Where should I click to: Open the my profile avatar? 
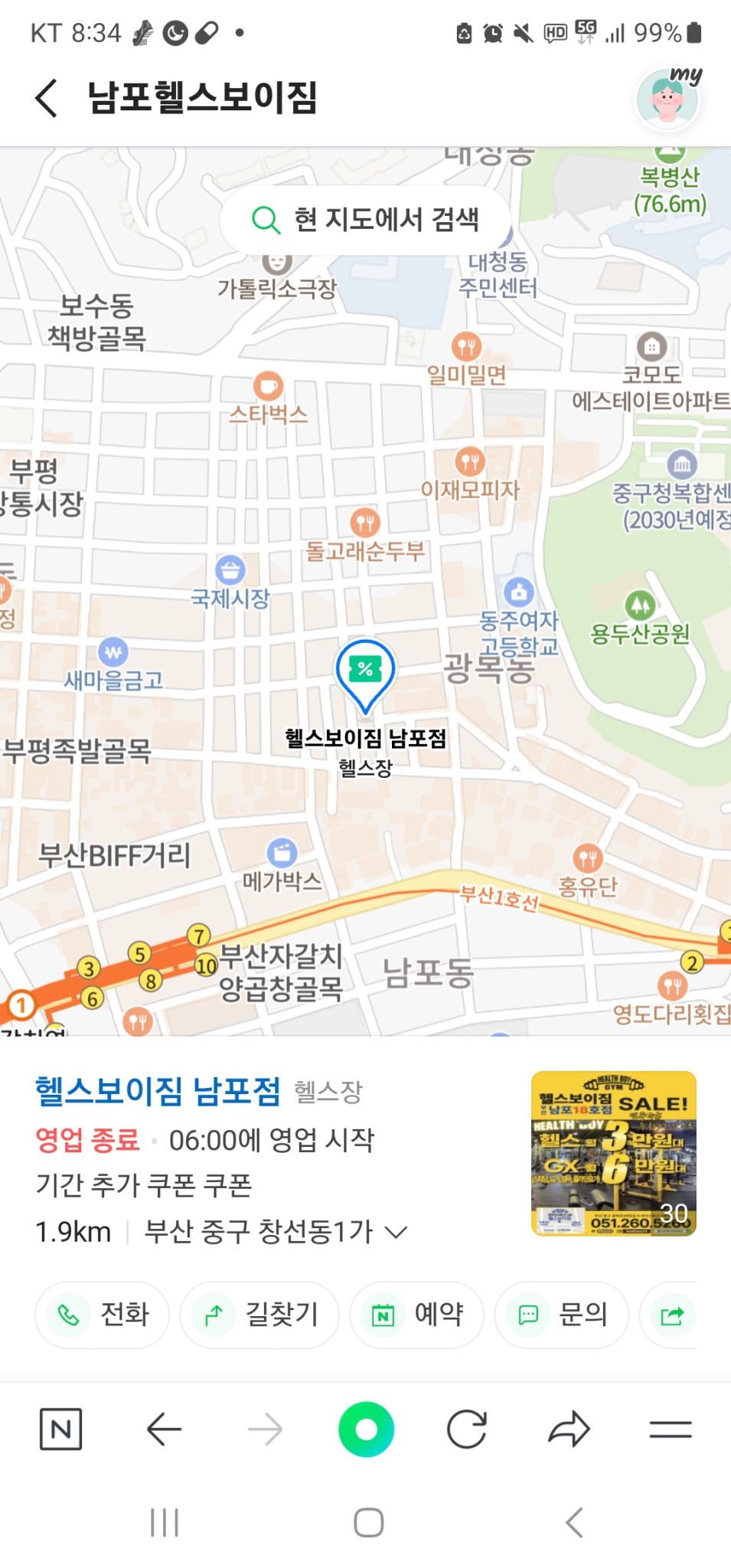pos(667,98)
